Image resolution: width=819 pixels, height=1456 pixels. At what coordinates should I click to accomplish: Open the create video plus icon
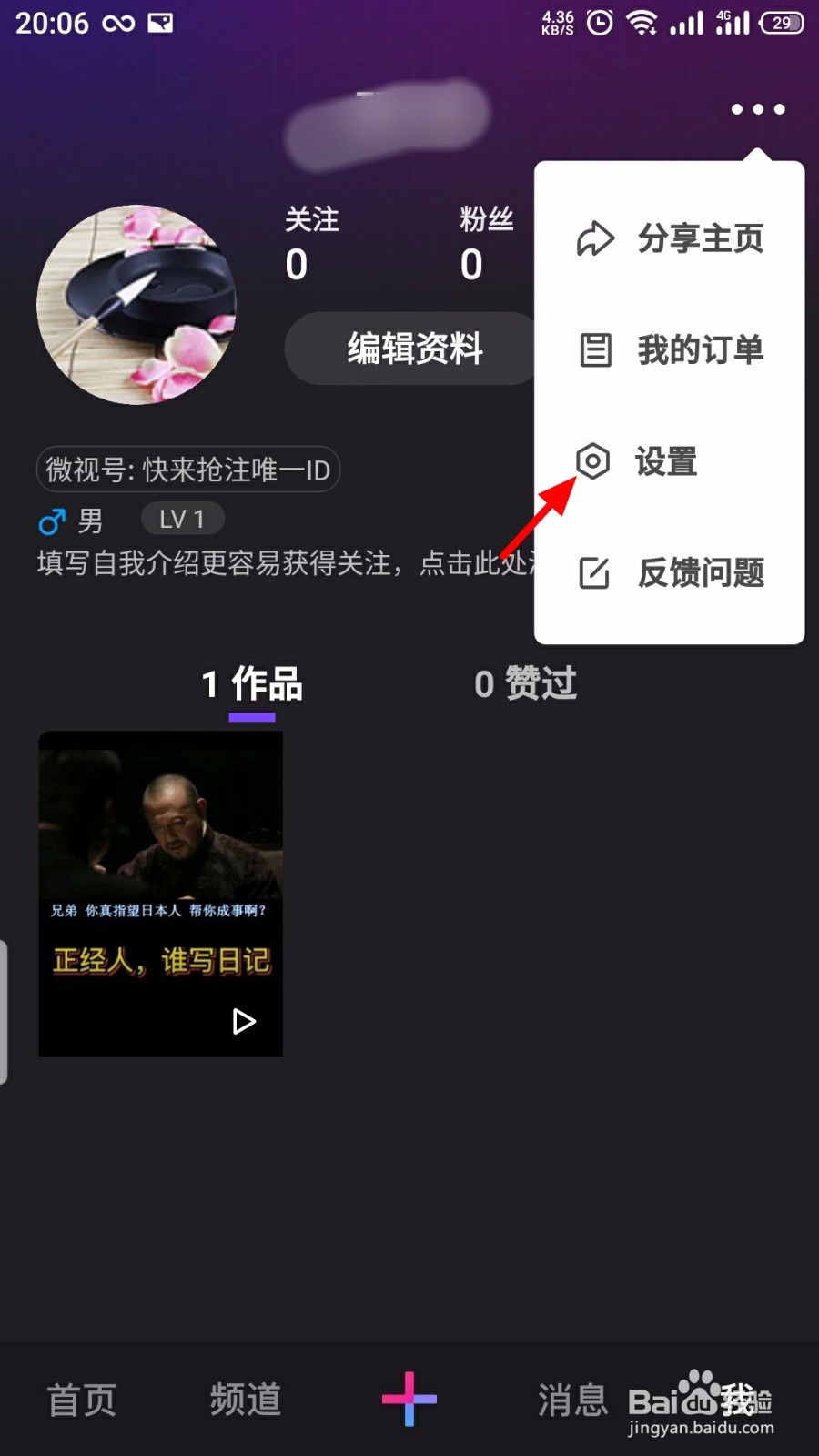[409, 1401]
